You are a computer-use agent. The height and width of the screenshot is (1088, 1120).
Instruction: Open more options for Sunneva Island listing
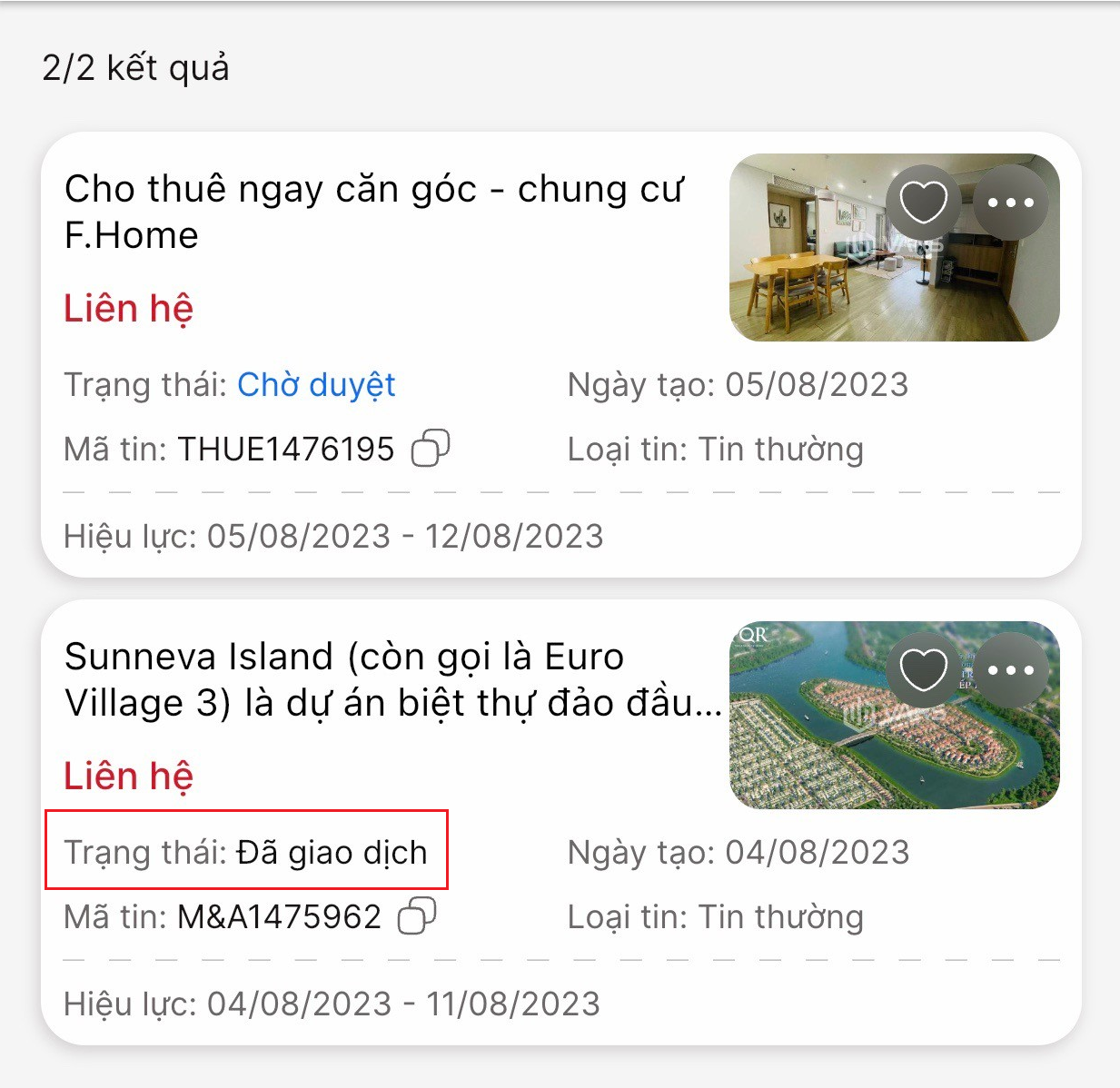click(x=1011, y=670)
